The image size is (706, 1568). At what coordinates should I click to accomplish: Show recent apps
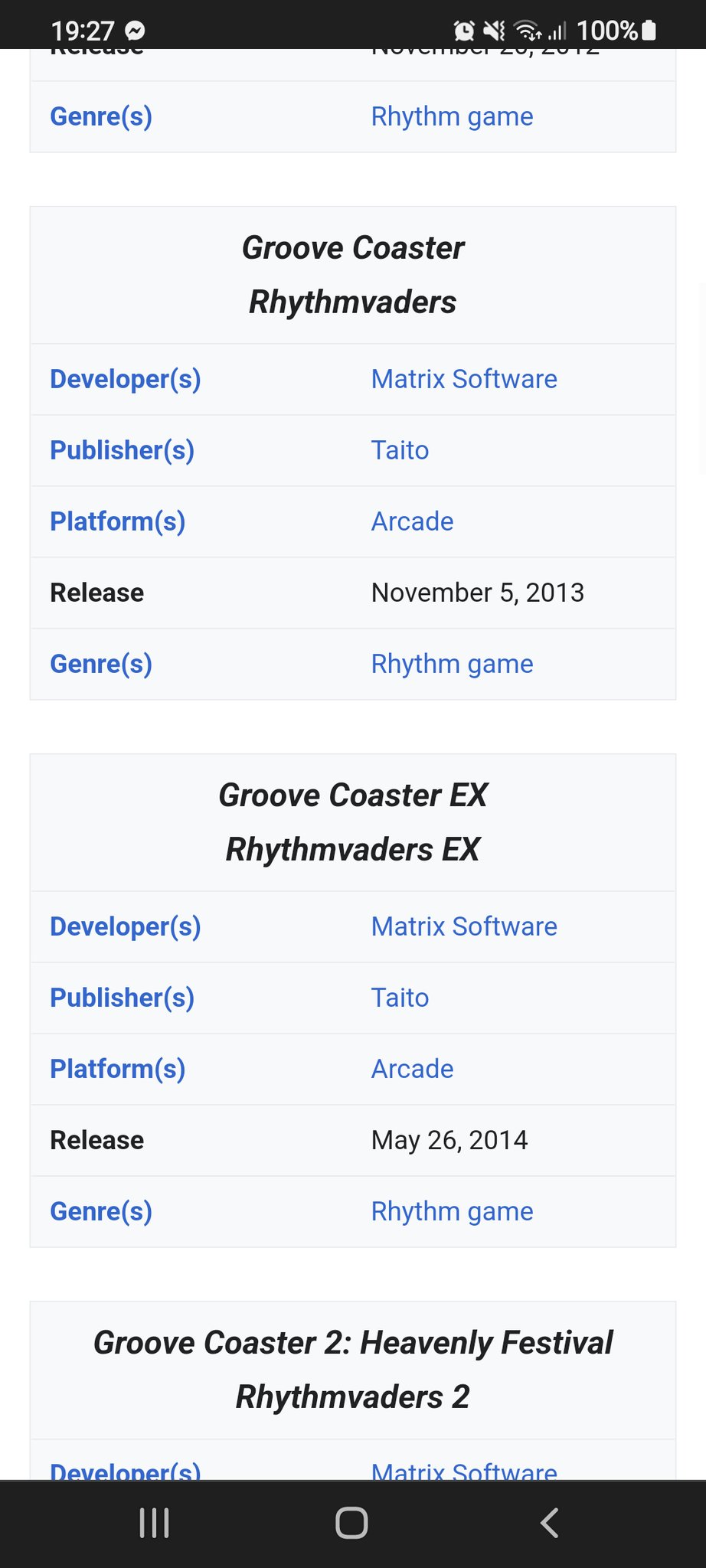click(154, 1523)
